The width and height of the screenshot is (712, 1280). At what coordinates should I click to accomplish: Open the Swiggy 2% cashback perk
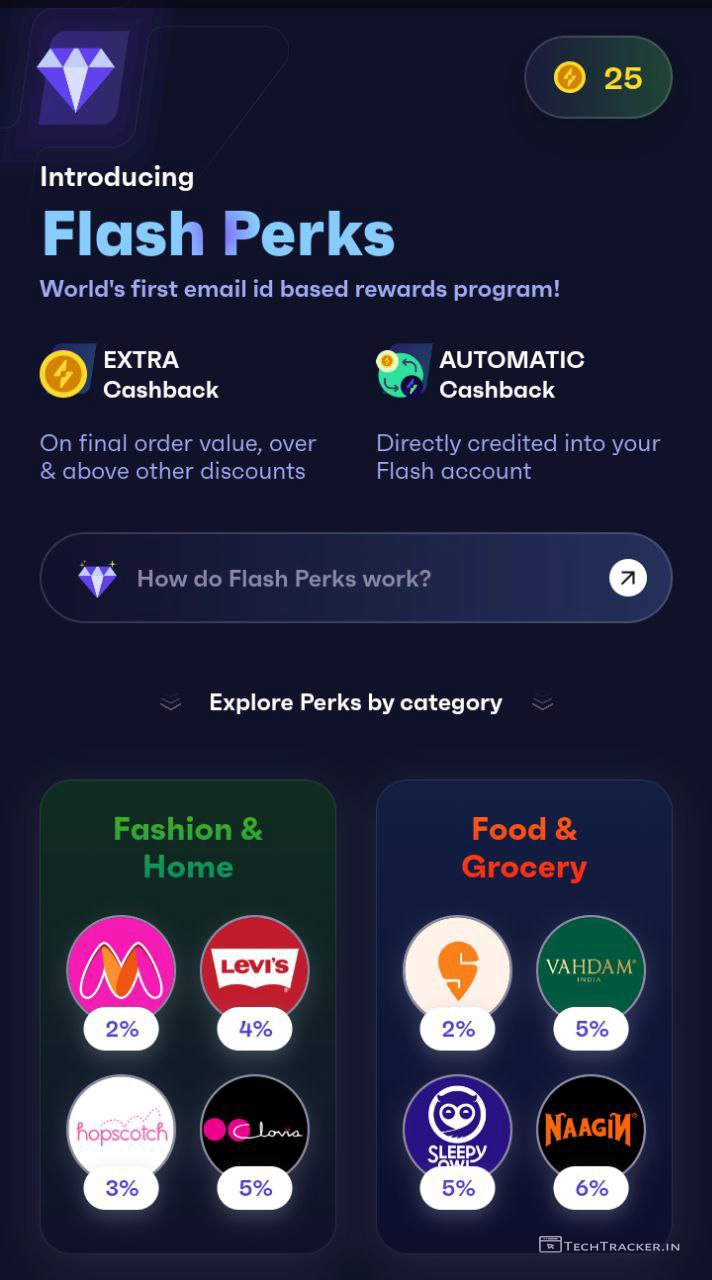pos(458,970)
